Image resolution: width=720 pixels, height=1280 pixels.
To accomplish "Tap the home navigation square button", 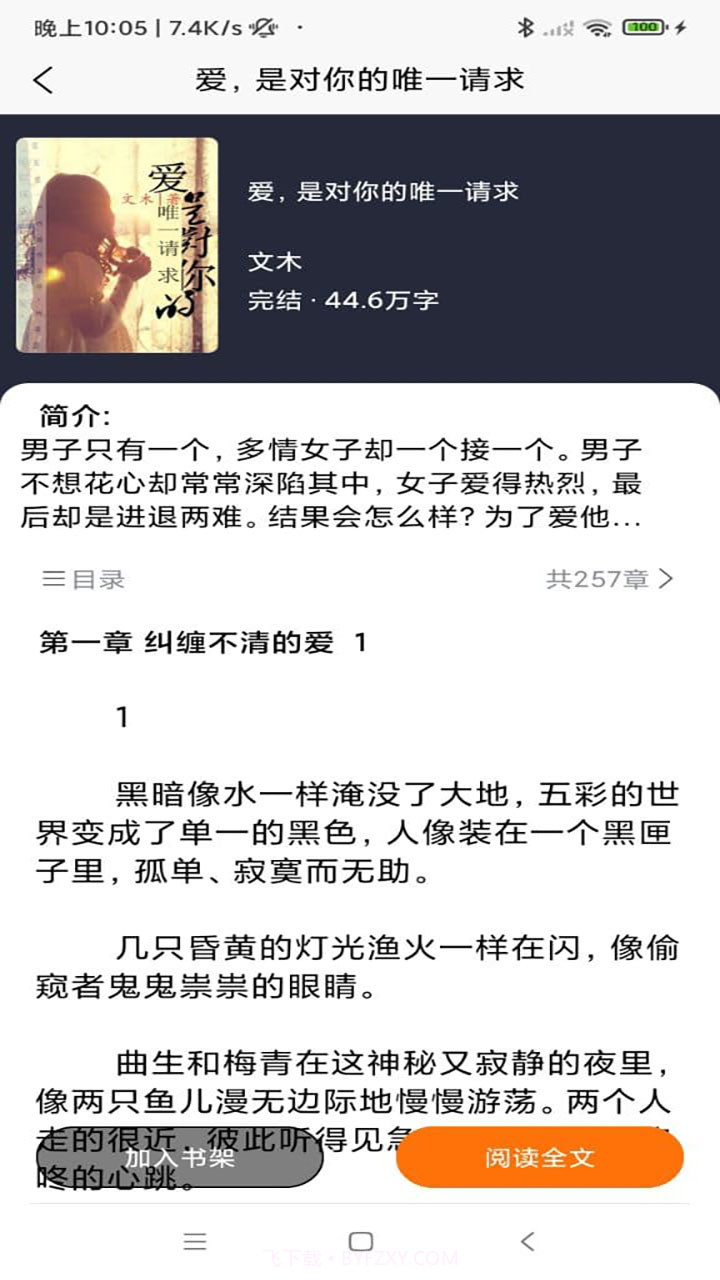I will 360,1240.
